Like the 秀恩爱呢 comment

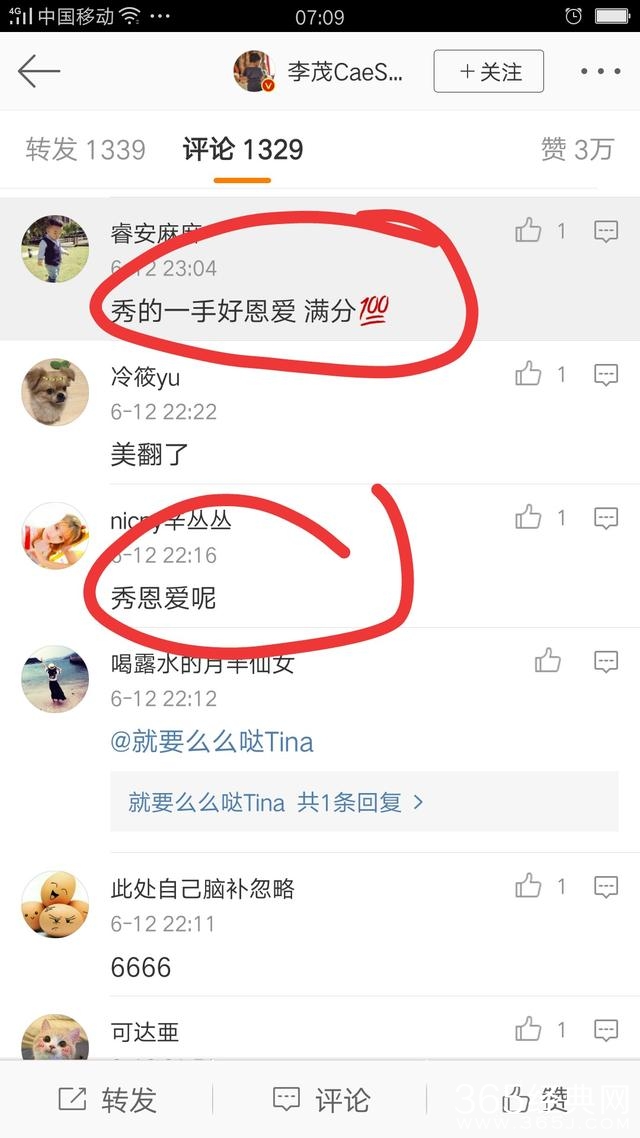tap(529, 518)
